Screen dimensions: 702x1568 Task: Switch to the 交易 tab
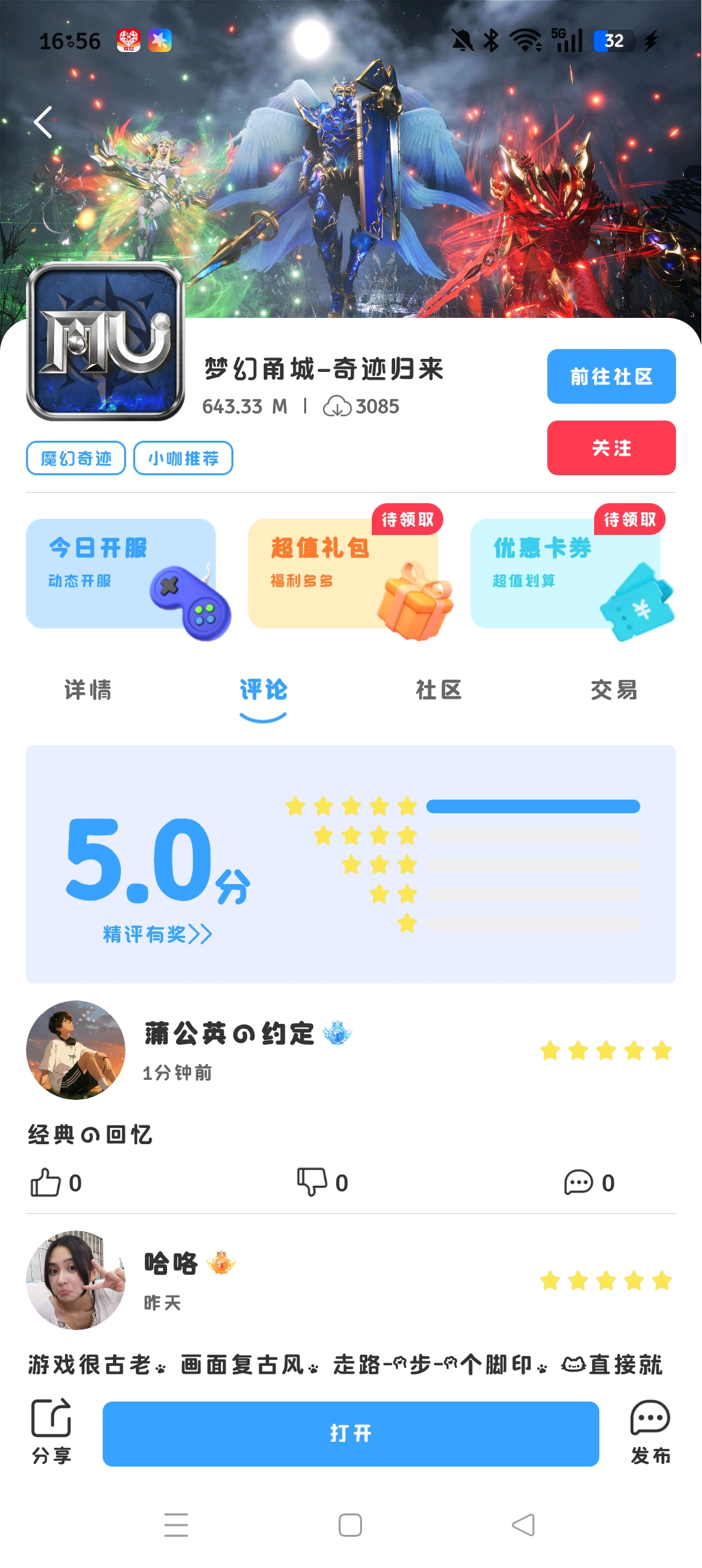(614, 690)
